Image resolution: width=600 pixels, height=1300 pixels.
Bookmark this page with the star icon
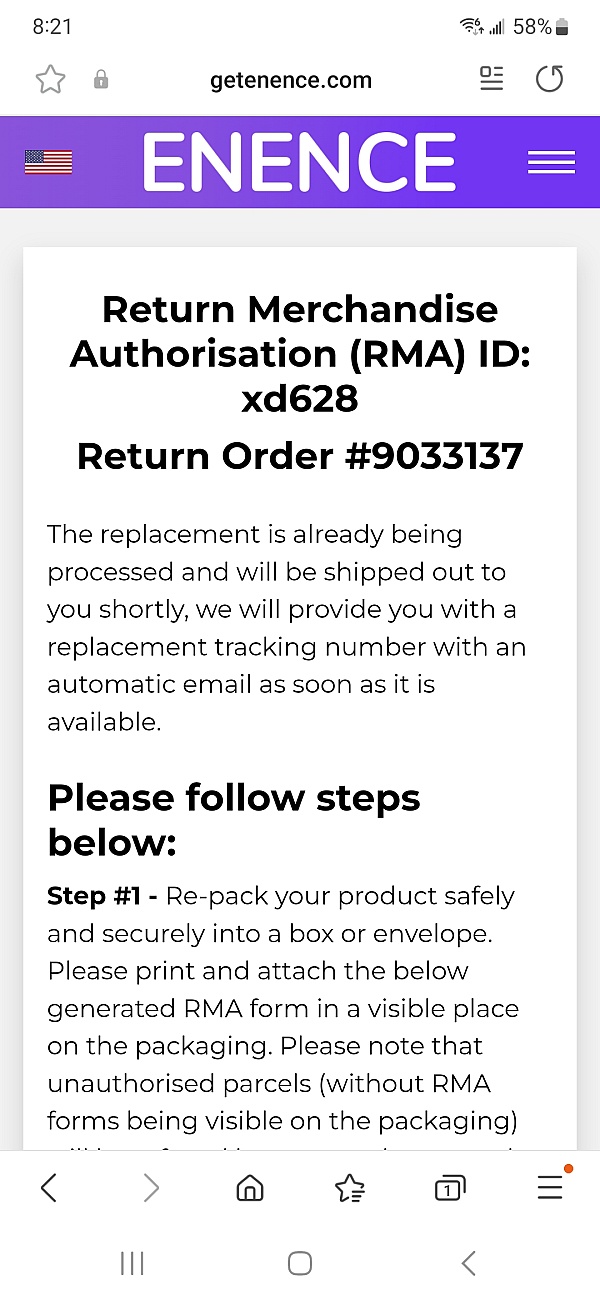click(x=50, y=80)
